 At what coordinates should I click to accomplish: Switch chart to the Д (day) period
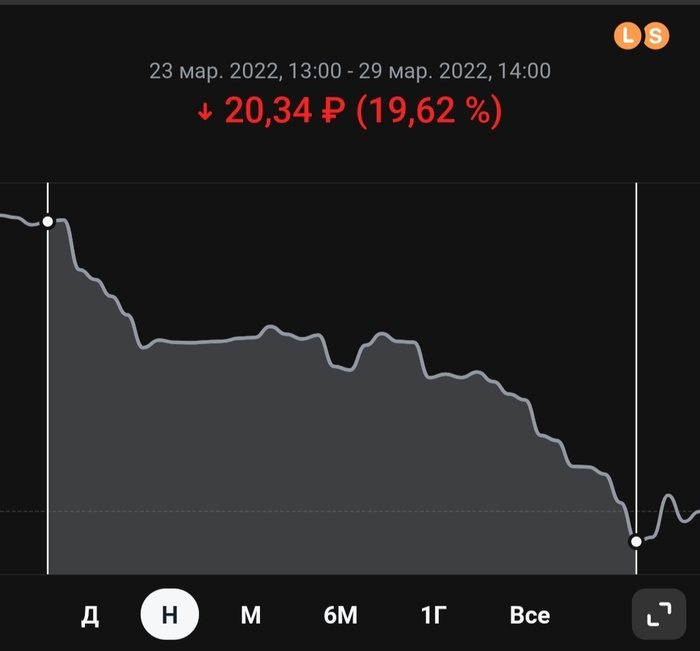[x=90, y=615]
